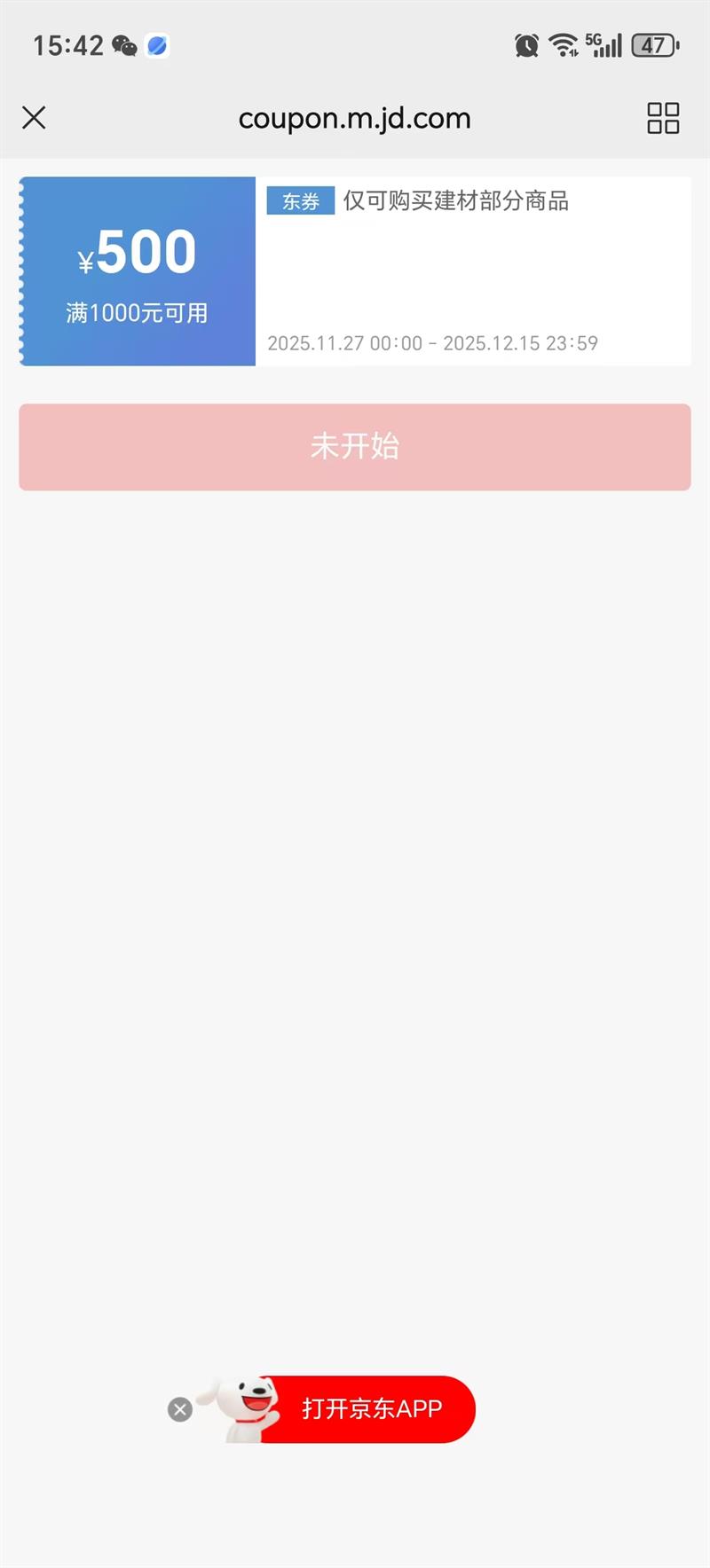Open the ¥500 建材 coupon card

pos(355,271)
